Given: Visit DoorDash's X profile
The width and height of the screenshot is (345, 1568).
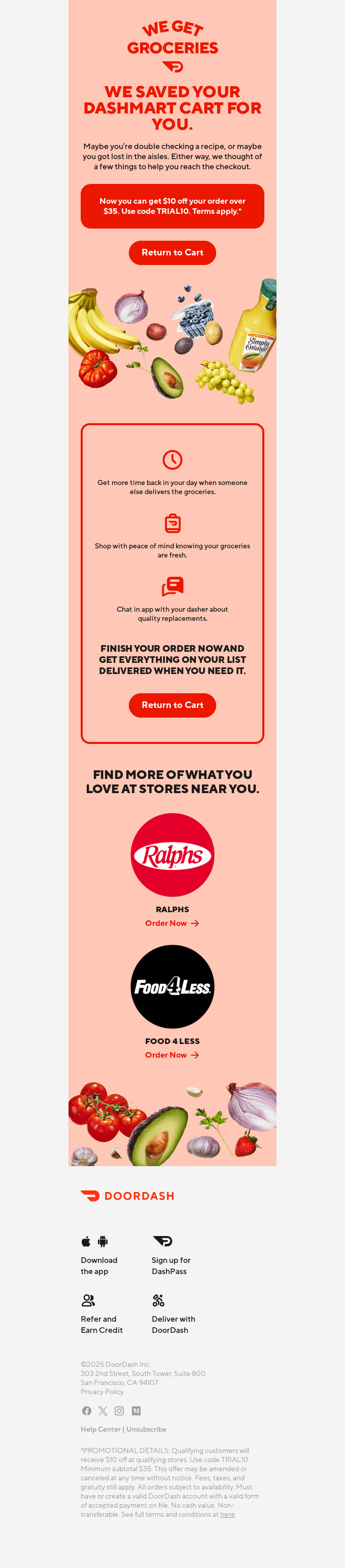Looking at the screenshot, I should click(103, 1410).
